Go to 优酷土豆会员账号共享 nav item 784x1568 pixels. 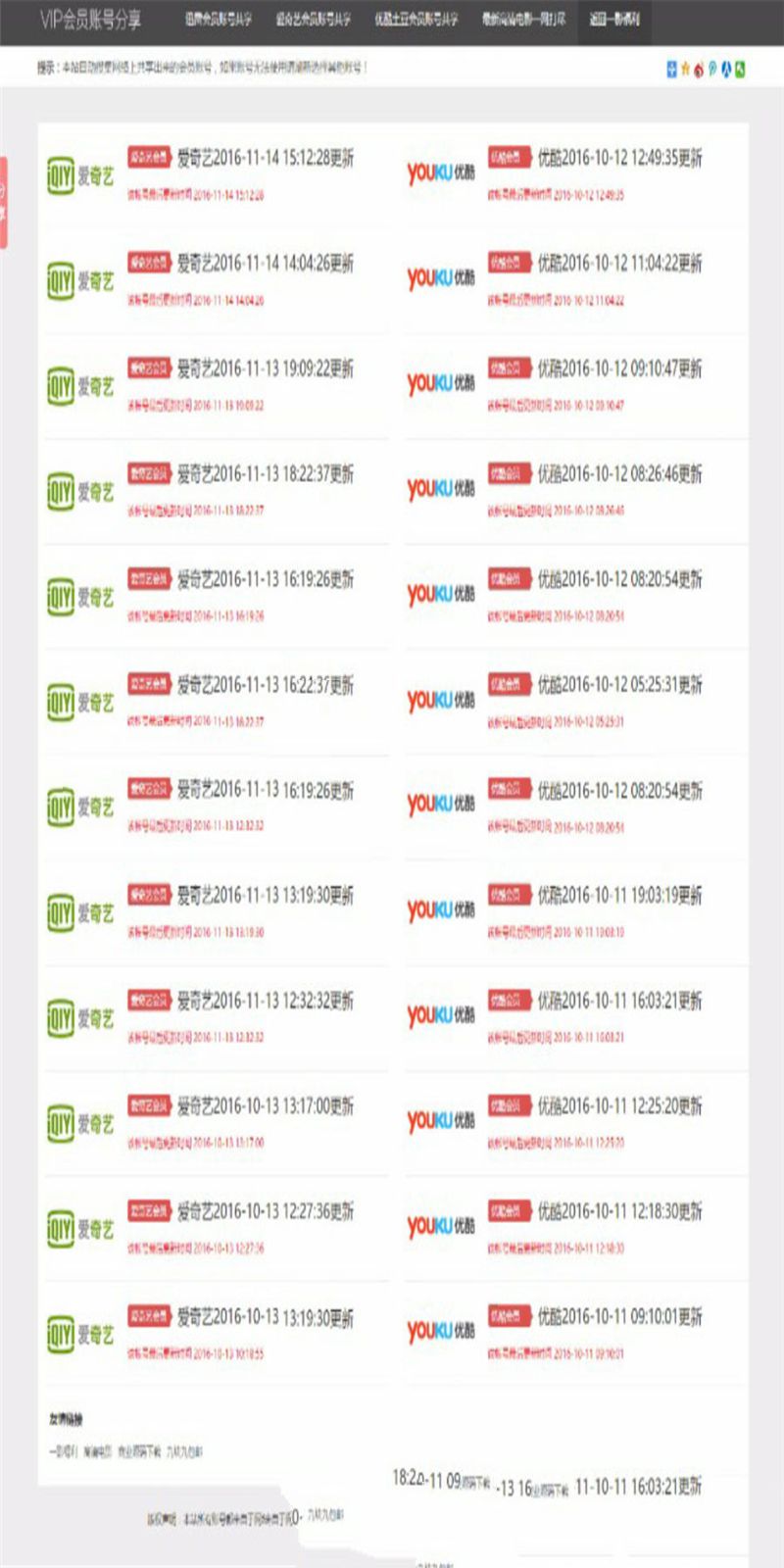416,20
